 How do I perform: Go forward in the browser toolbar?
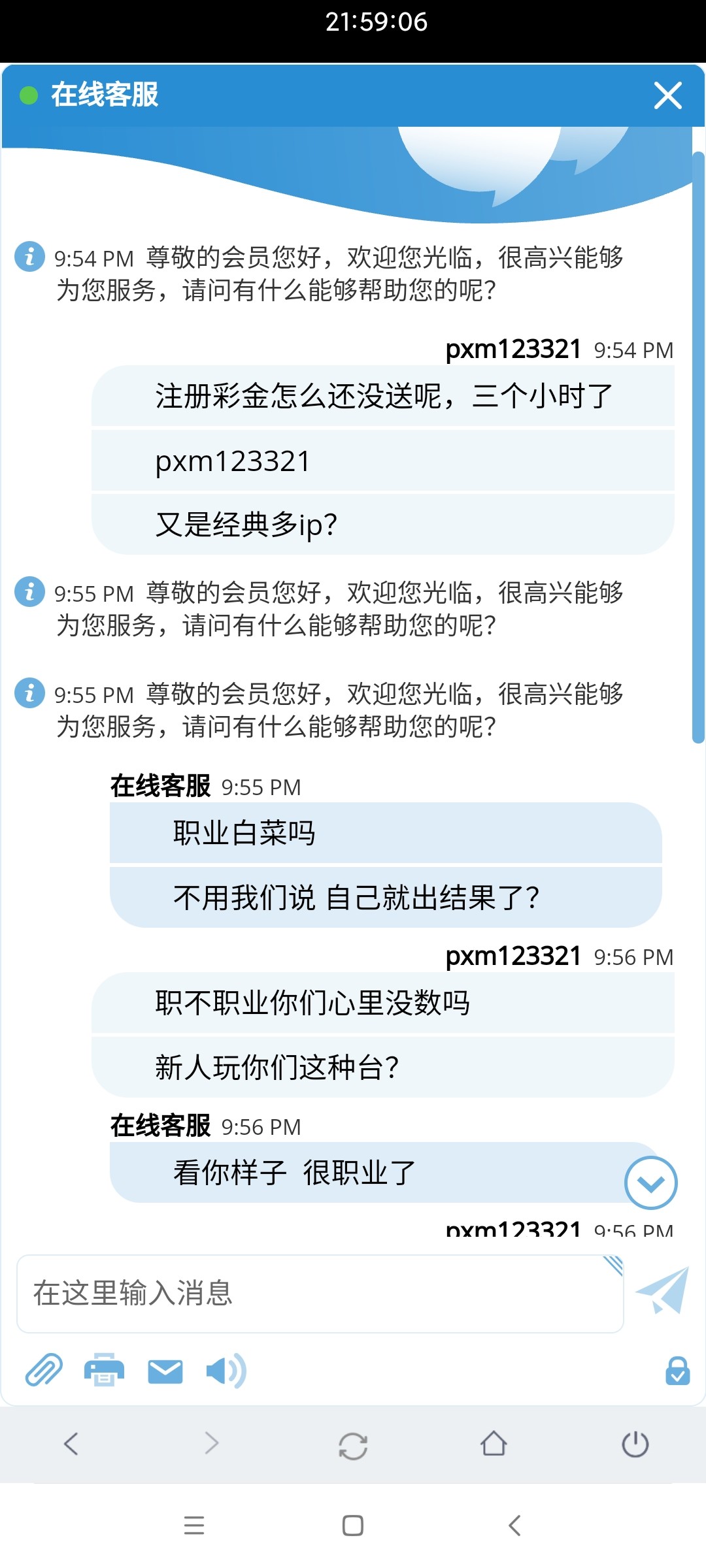212,1443
